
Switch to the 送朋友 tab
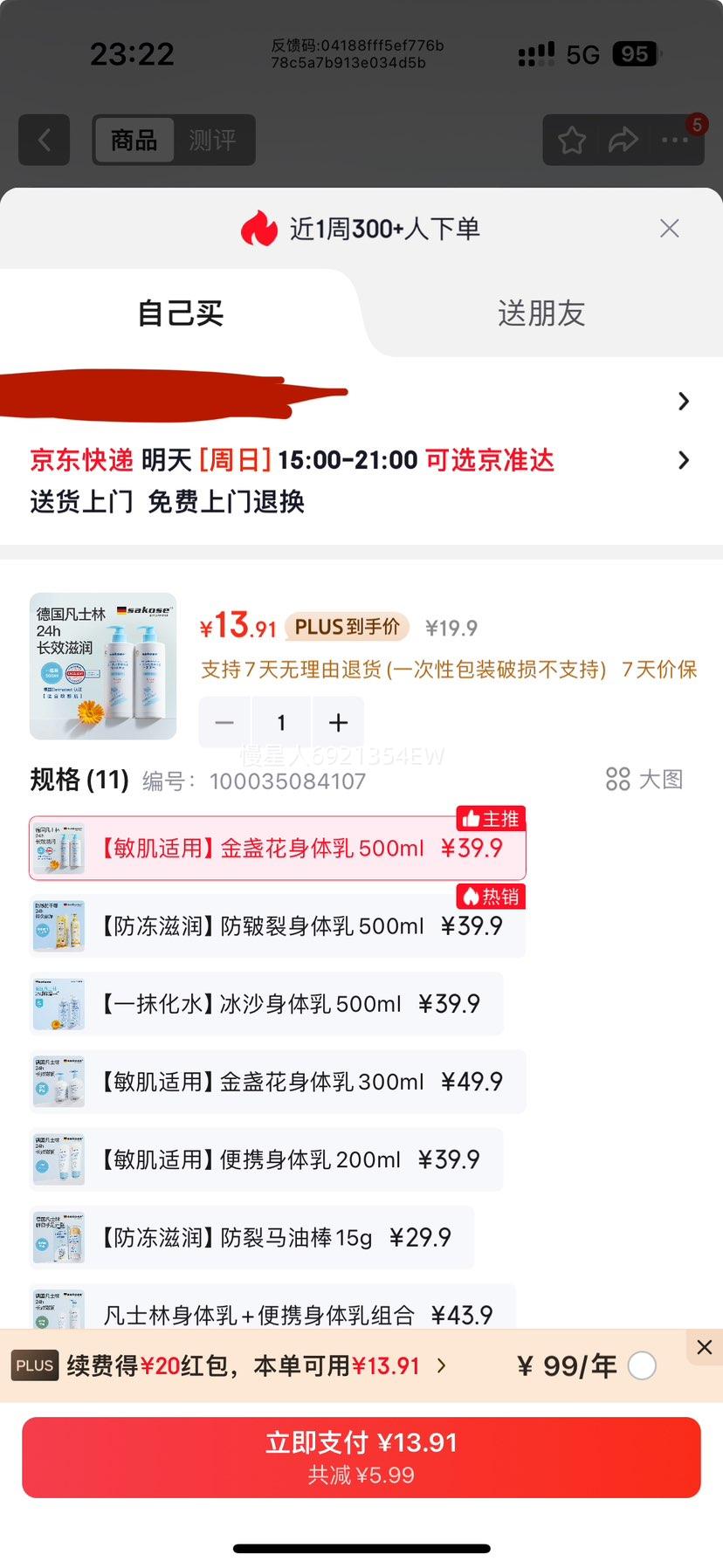541,313
